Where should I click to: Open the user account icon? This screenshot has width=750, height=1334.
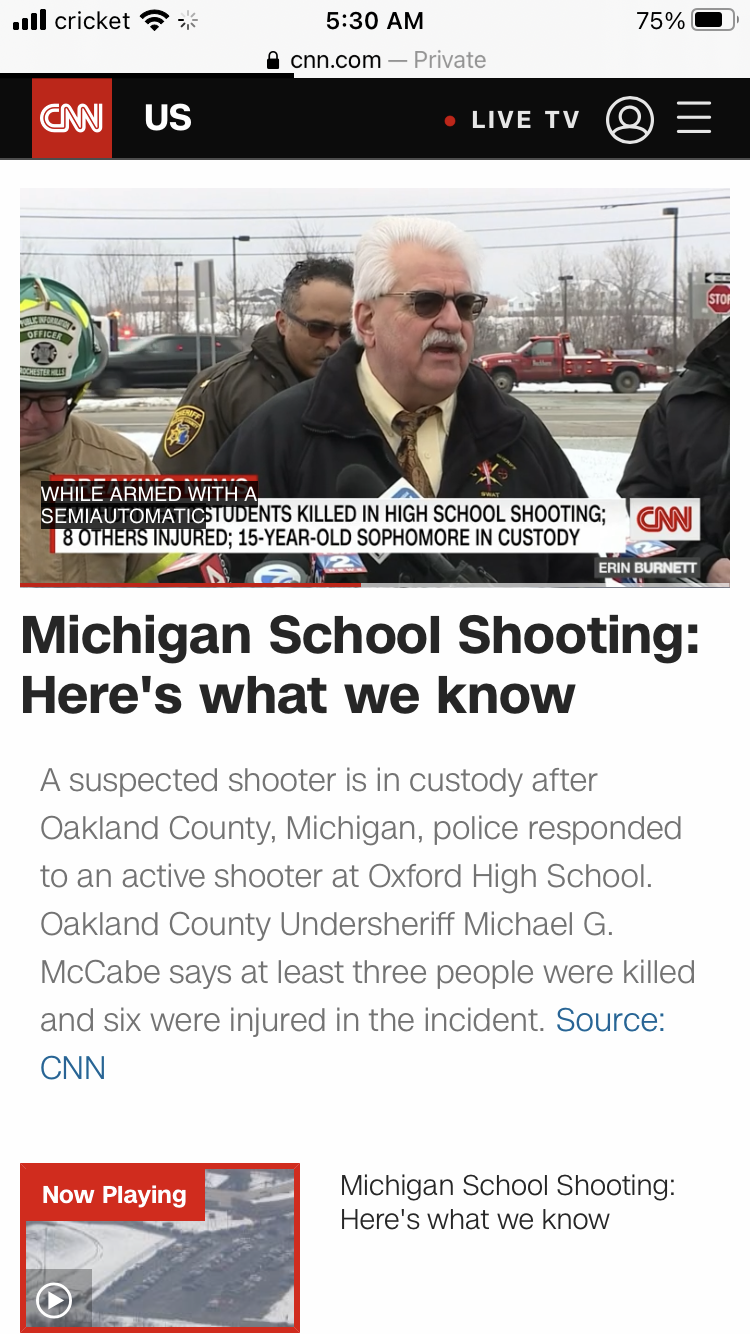pyautogui.click(x=630, y=119)
